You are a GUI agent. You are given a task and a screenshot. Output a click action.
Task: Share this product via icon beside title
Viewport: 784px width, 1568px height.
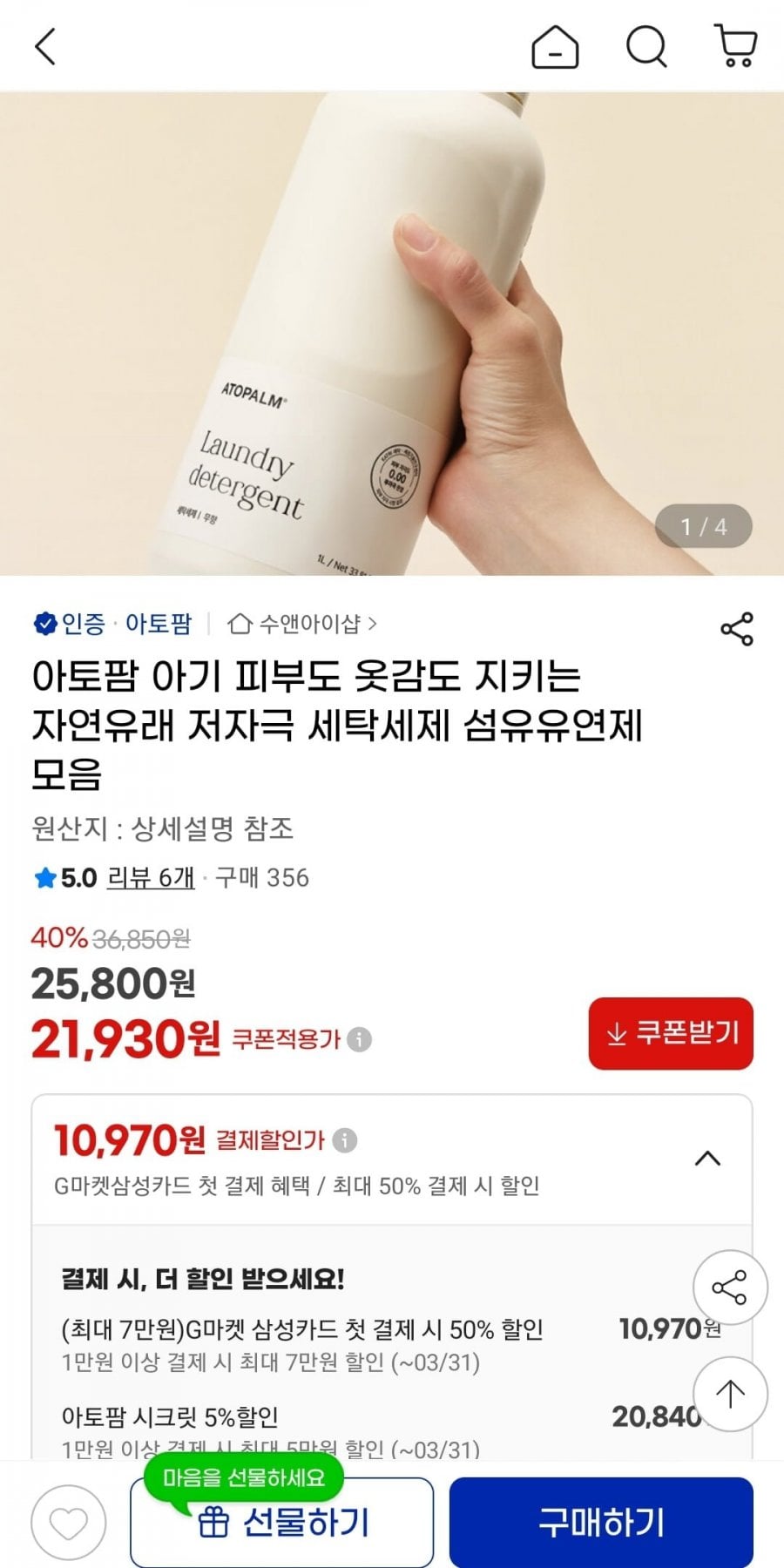point(737,629)
